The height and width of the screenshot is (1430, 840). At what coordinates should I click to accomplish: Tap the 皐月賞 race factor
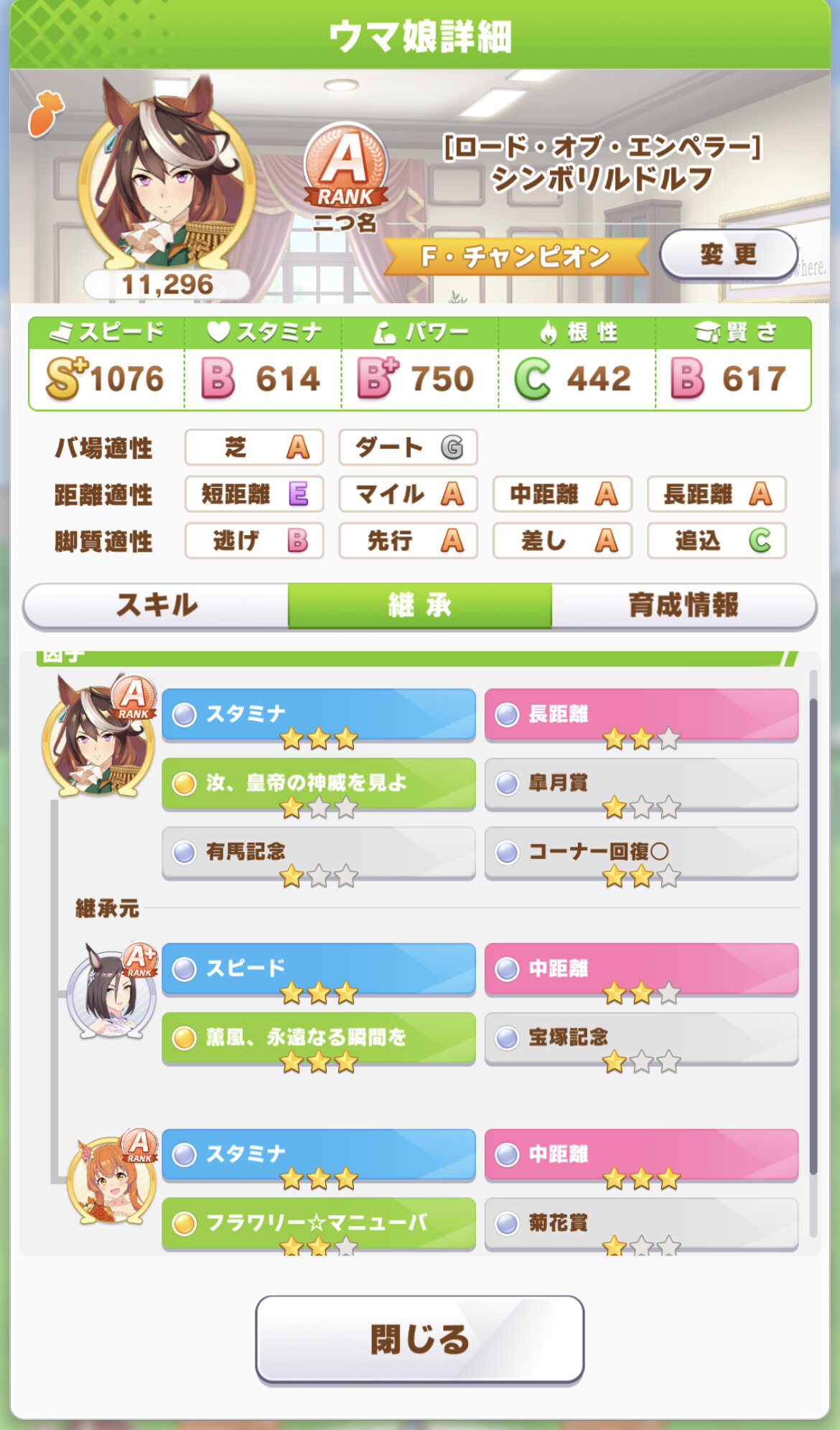pos(641,783)
